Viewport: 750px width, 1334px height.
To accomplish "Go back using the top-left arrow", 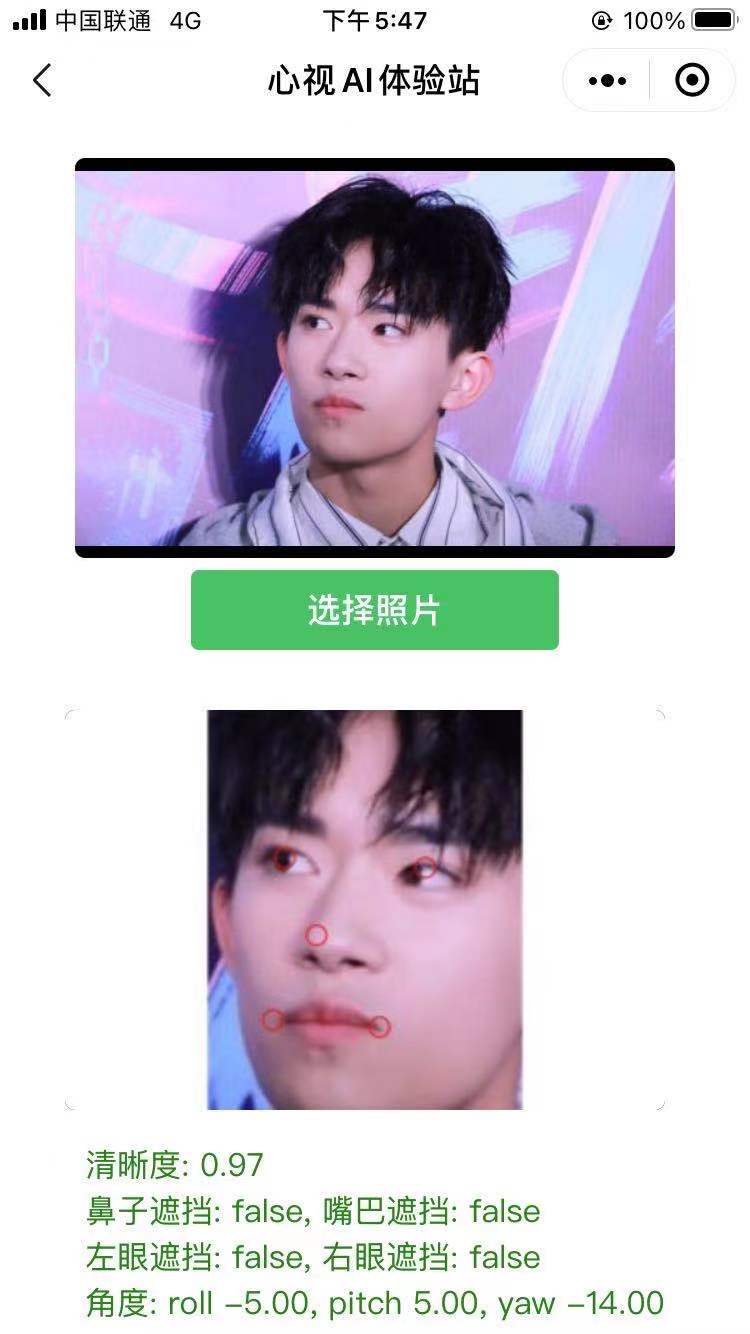I will (x=41, y=80).
